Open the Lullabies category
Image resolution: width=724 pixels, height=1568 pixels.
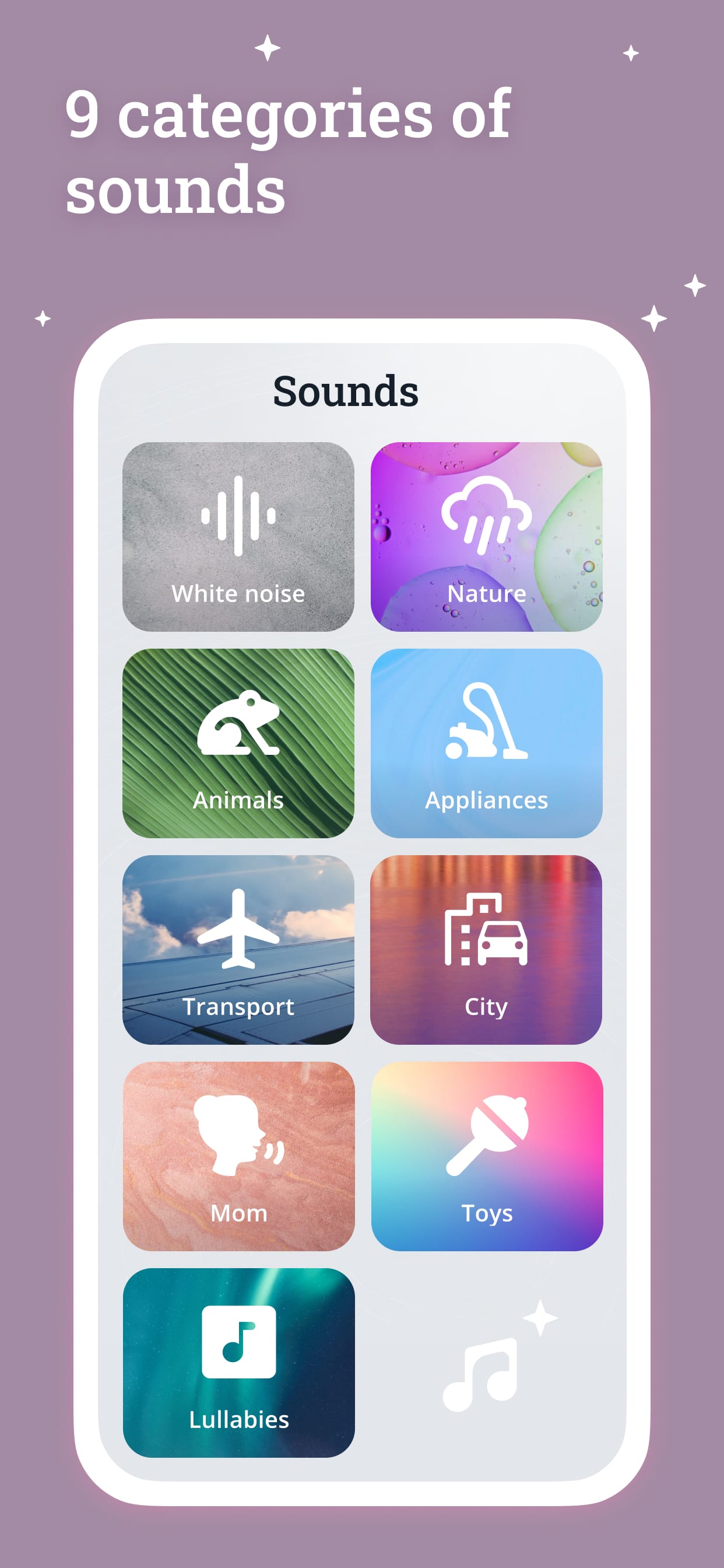click(x=240, y=1363)
